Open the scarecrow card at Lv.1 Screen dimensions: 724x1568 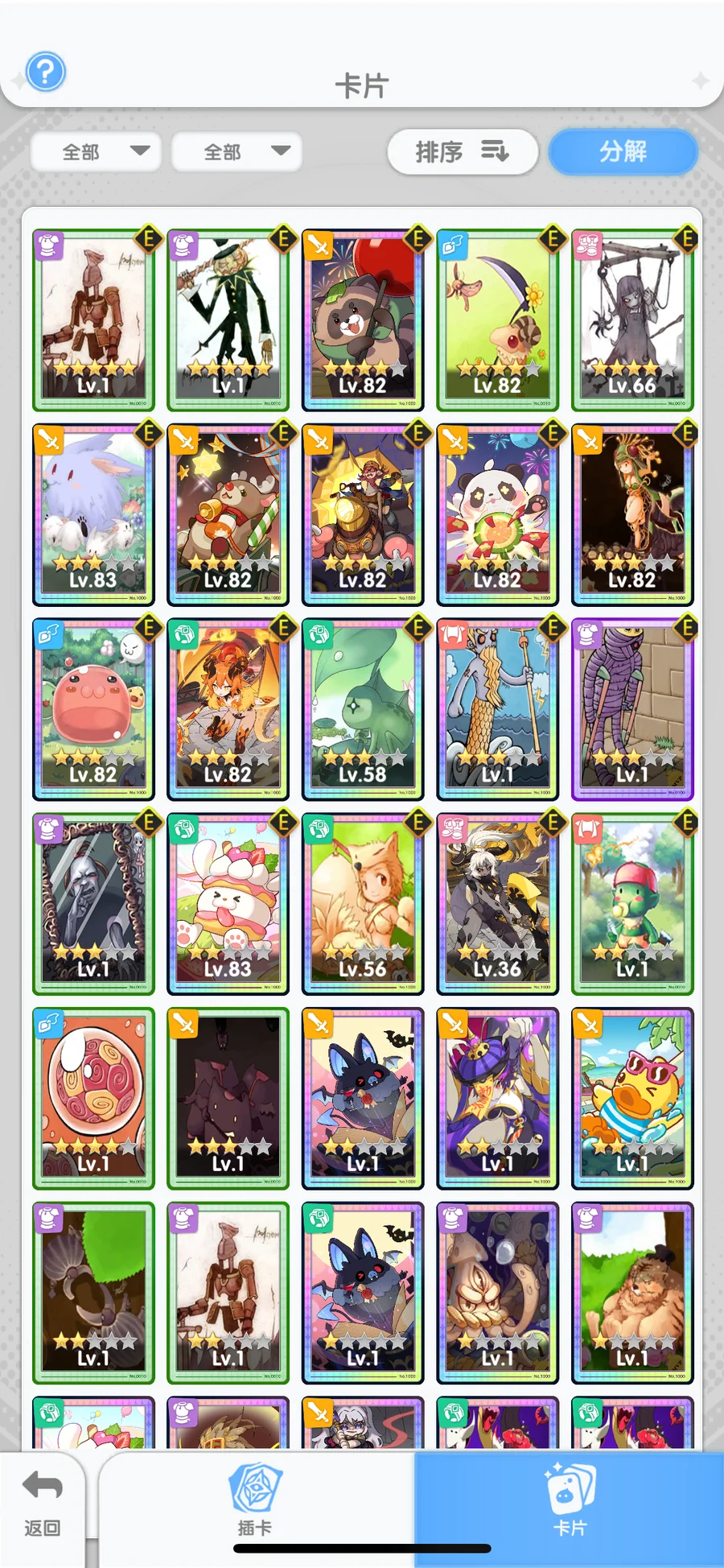[228, 320]
